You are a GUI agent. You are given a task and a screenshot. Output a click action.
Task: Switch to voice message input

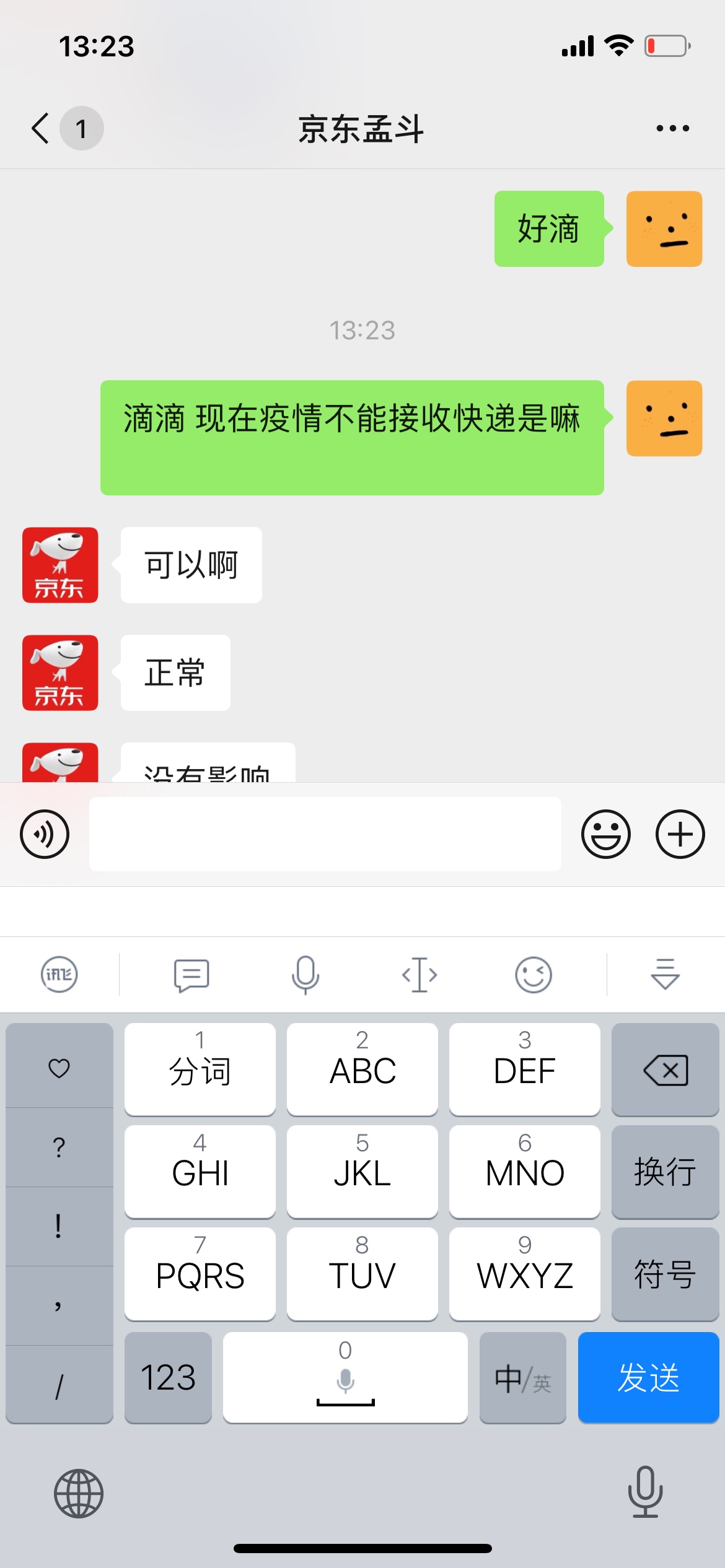click(x=45, y=834)
